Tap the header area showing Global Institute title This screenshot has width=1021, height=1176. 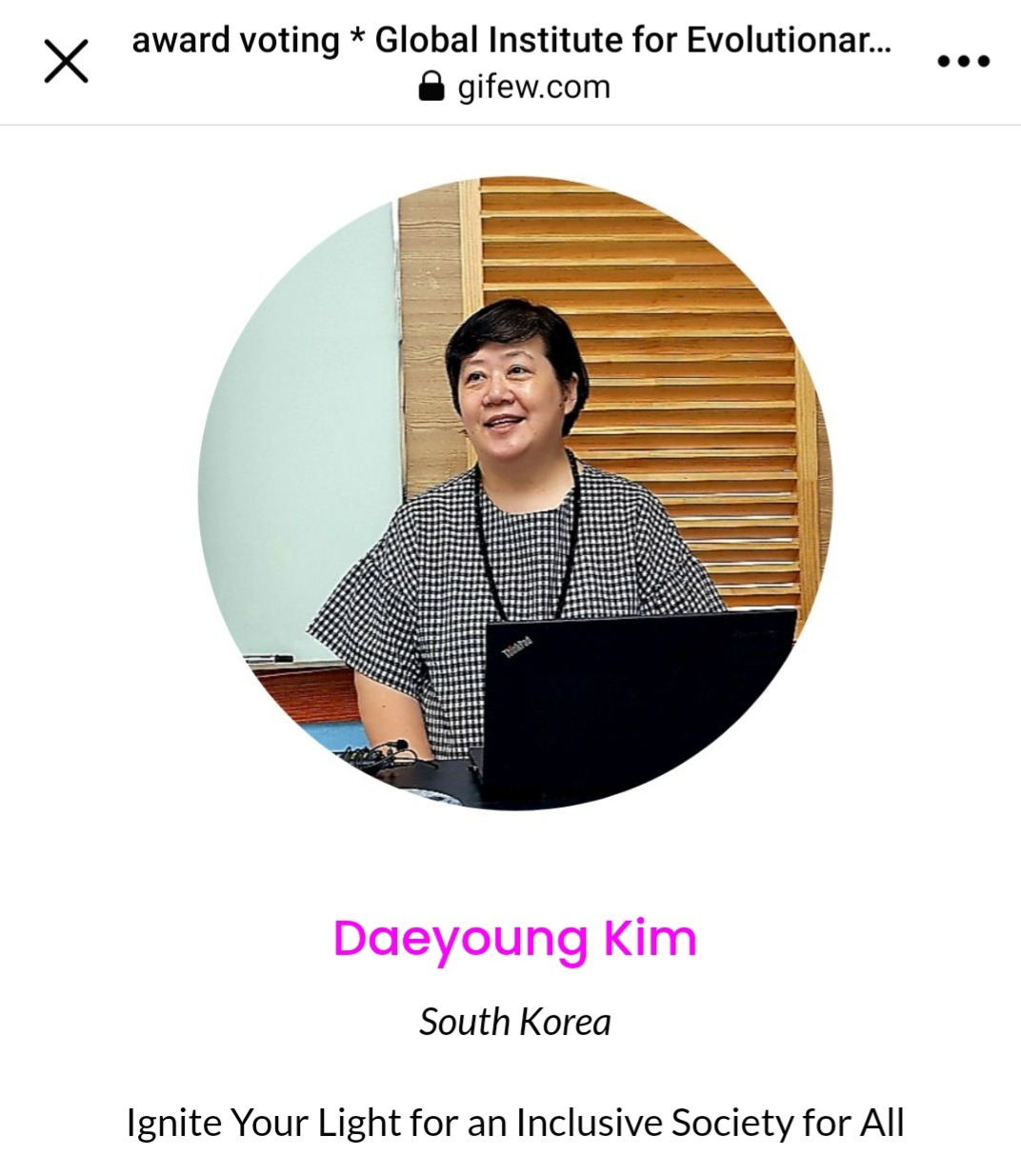coord(512,40)
